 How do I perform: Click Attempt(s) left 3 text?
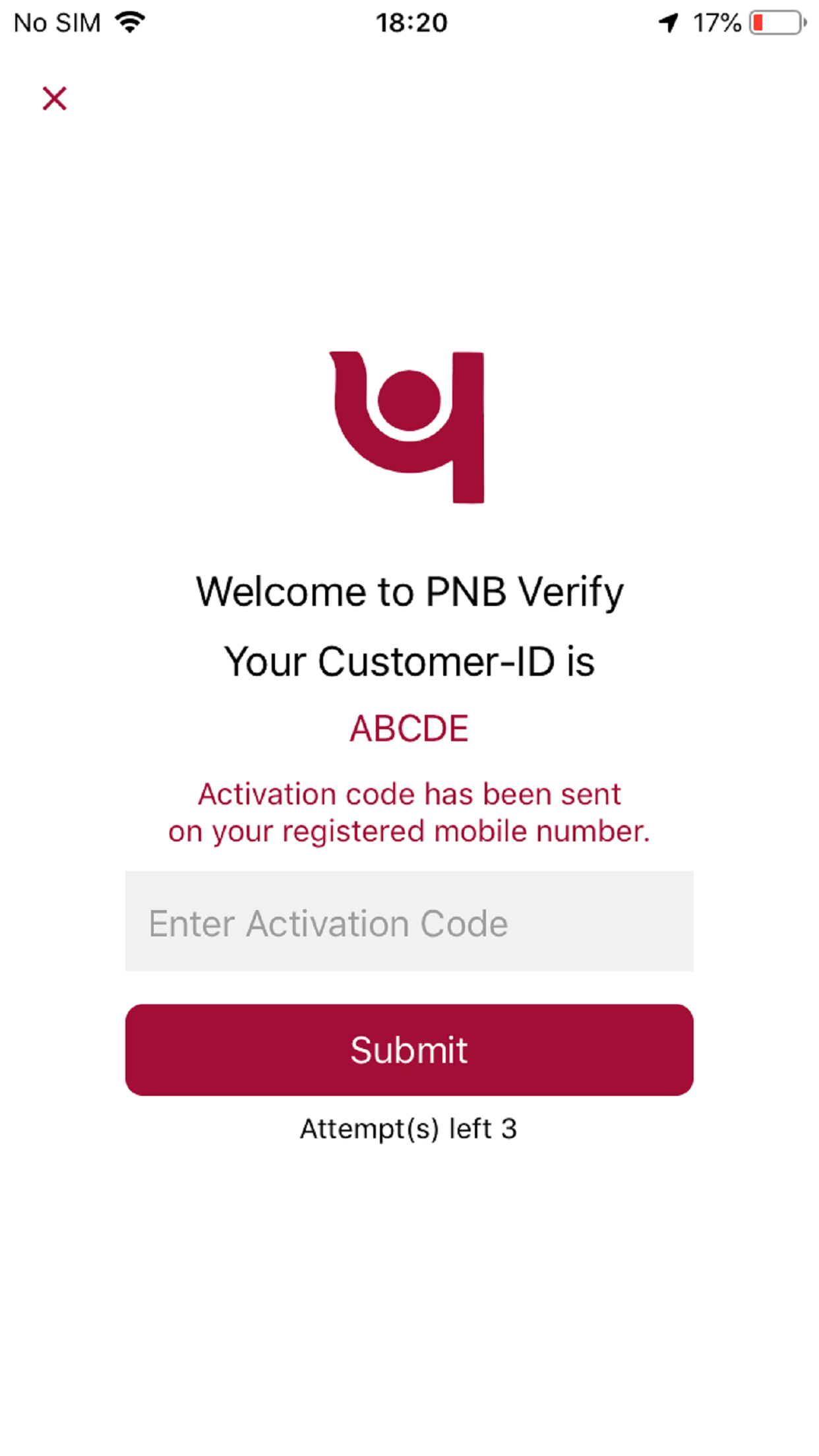click(x=409, y=1128)
